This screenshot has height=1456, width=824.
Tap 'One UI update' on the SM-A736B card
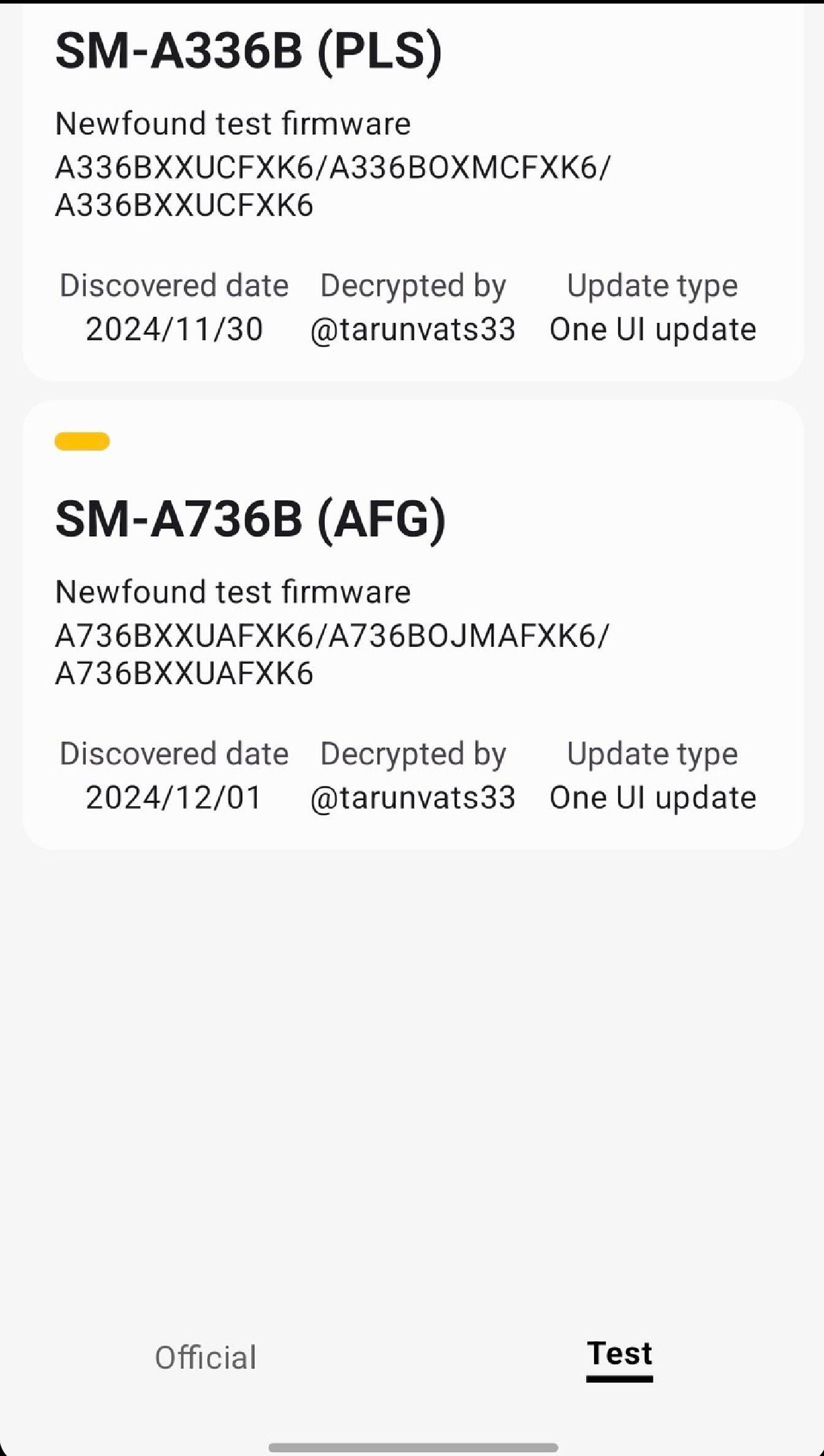(x=652, y=797)
